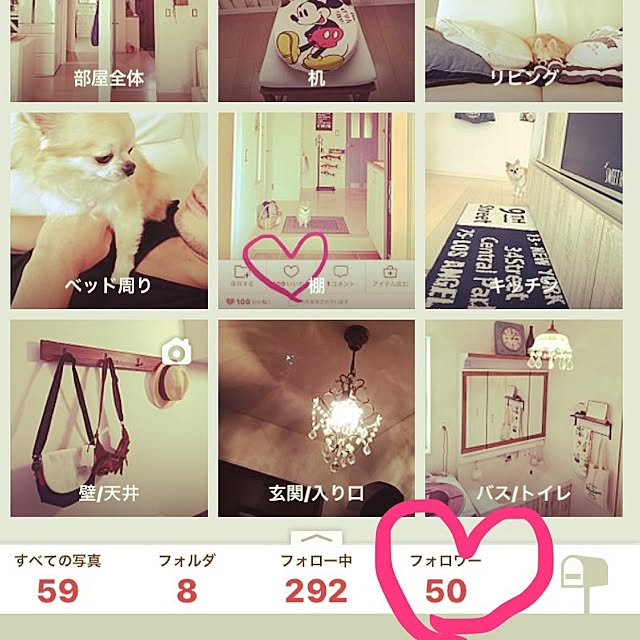This screenshot has height=640, width=640.
Task: Open the 部屋全体 folder tile
Action: (x=108, y=50)
